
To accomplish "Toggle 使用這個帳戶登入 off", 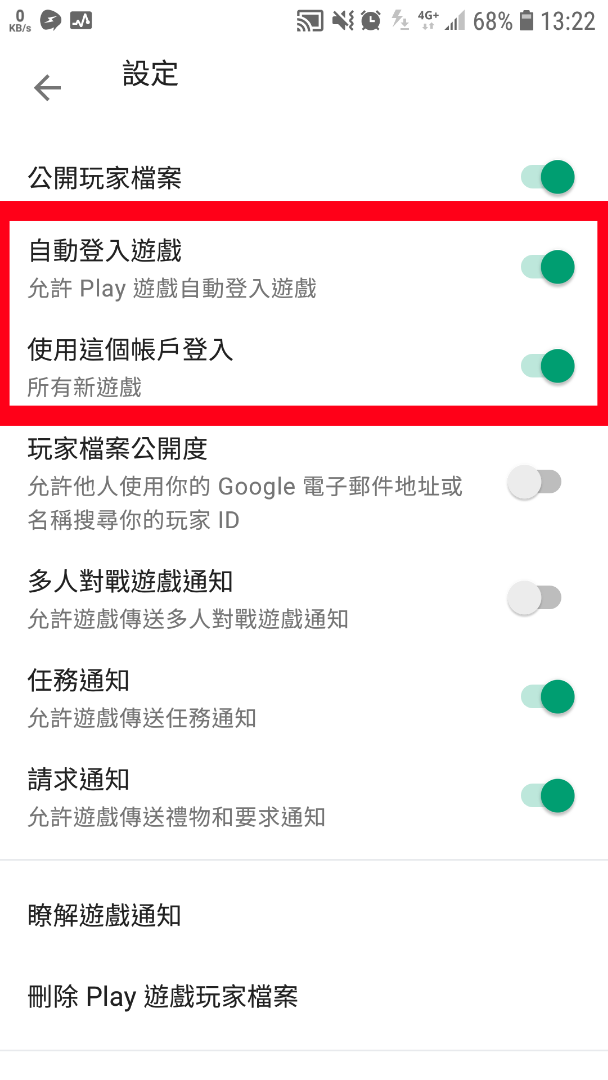I will pos(548,366).
